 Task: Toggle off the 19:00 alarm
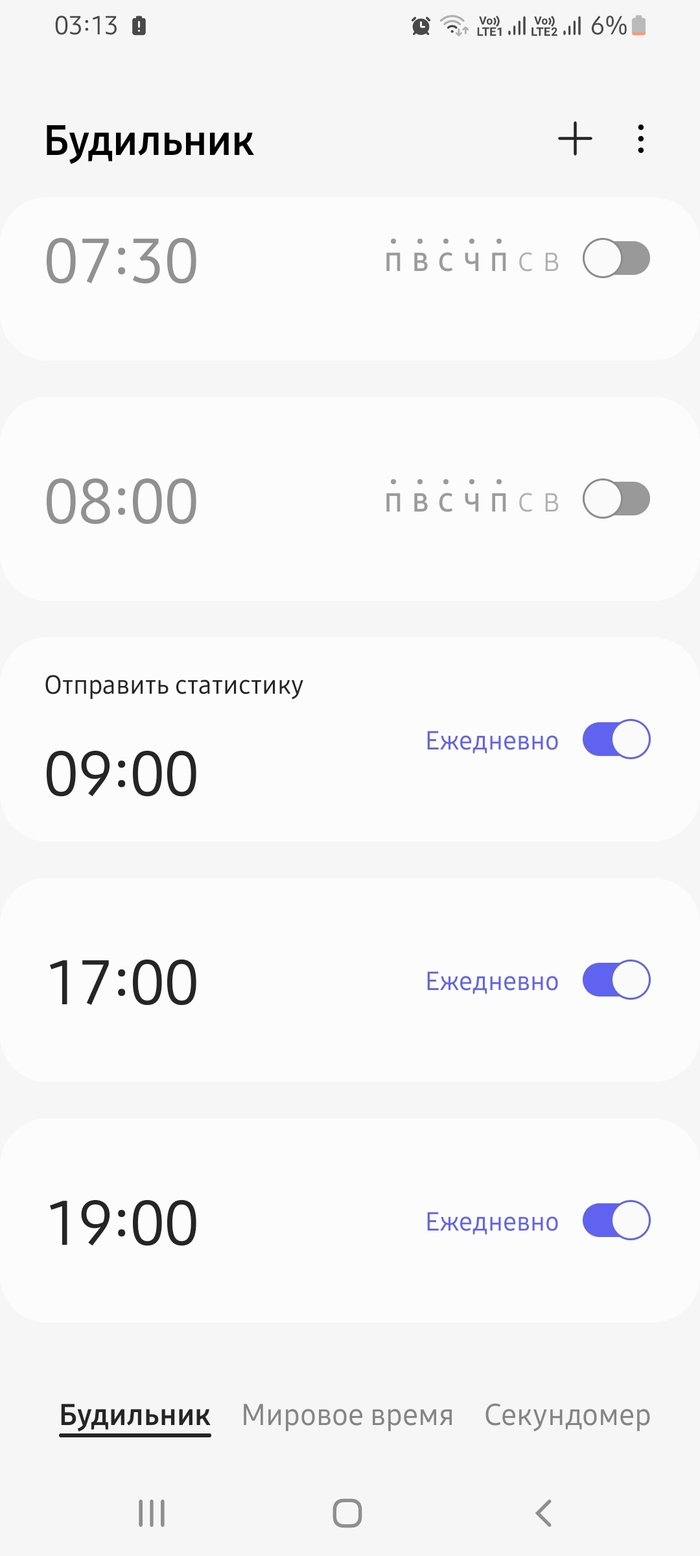616,1220
